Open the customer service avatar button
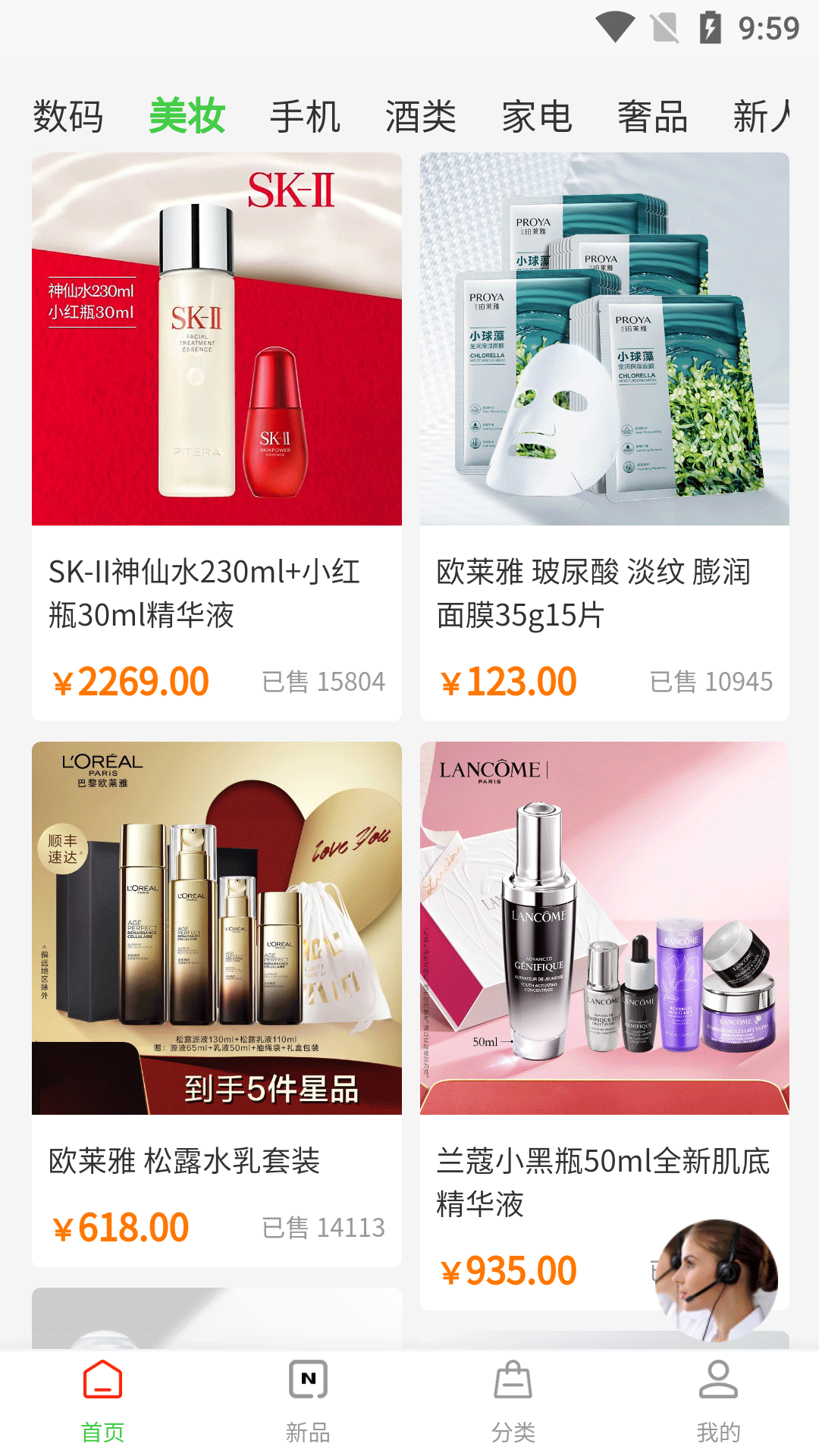Screen dimensions: 819x1456 click(x=717, y=1279)
